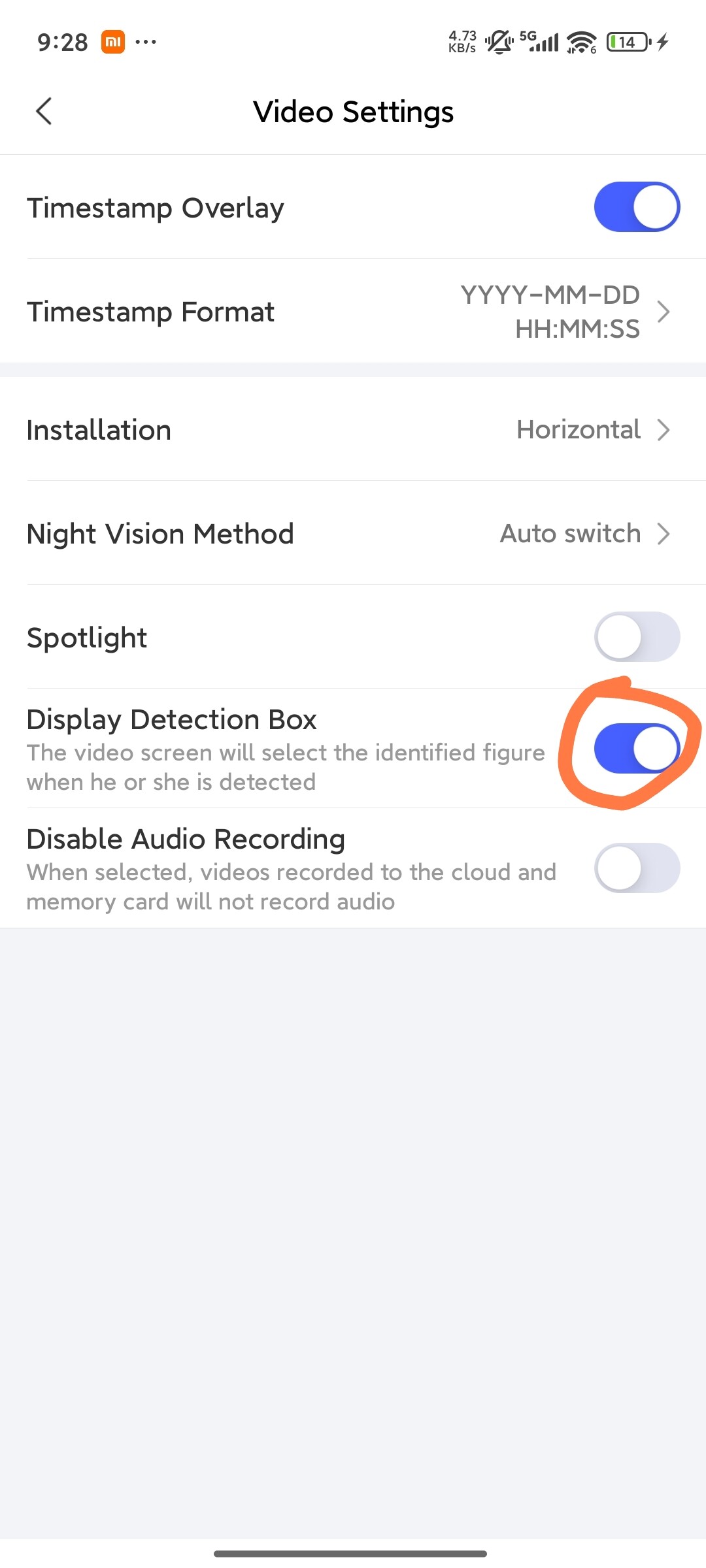Disable the Display Detection Box switch
The height and width of the screenshot is (1568, 706).
(637, 749)
